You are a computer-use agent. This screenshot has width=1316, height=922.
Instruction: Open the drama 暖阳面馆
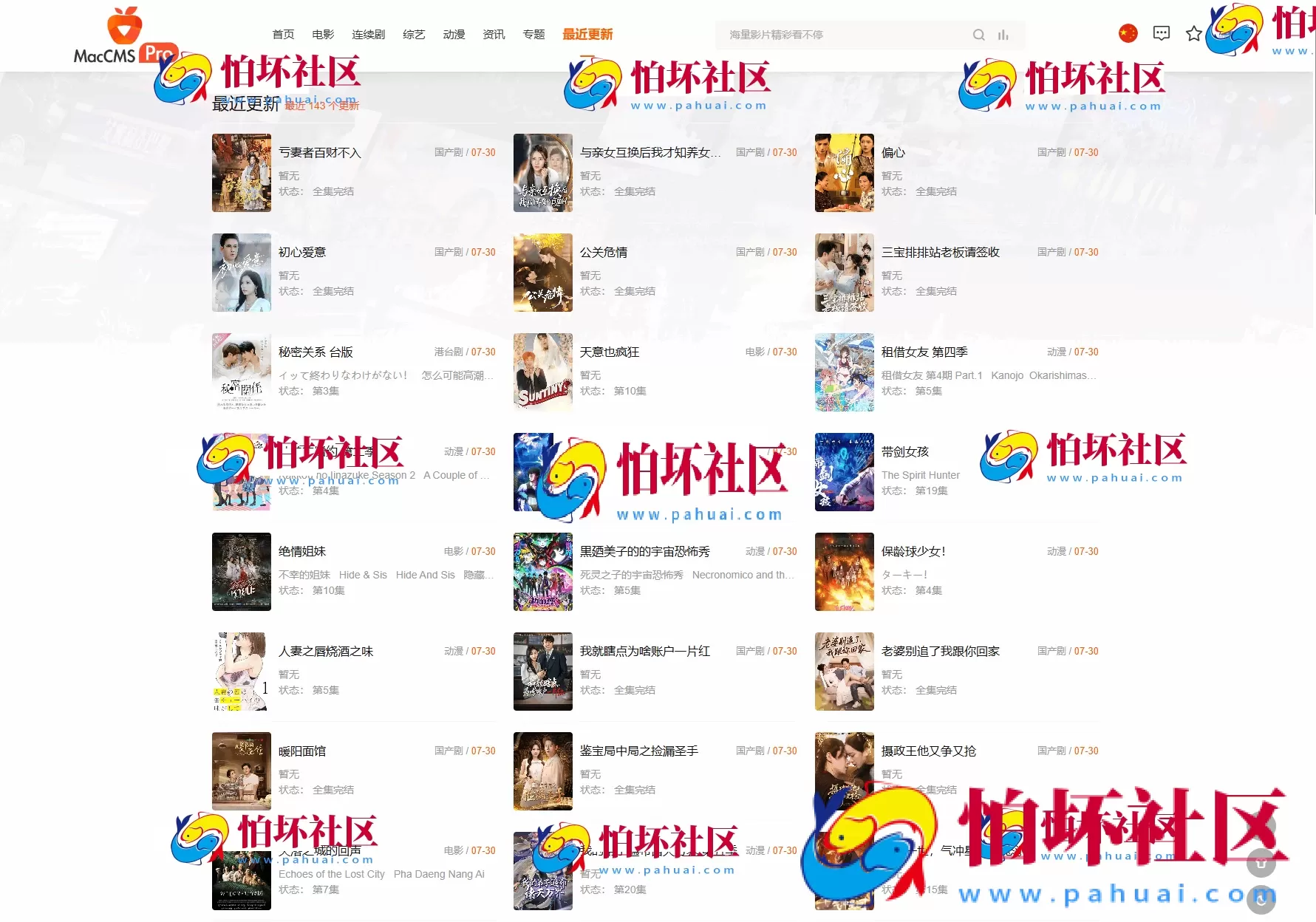pyautogui.click(x=302, y=751)
